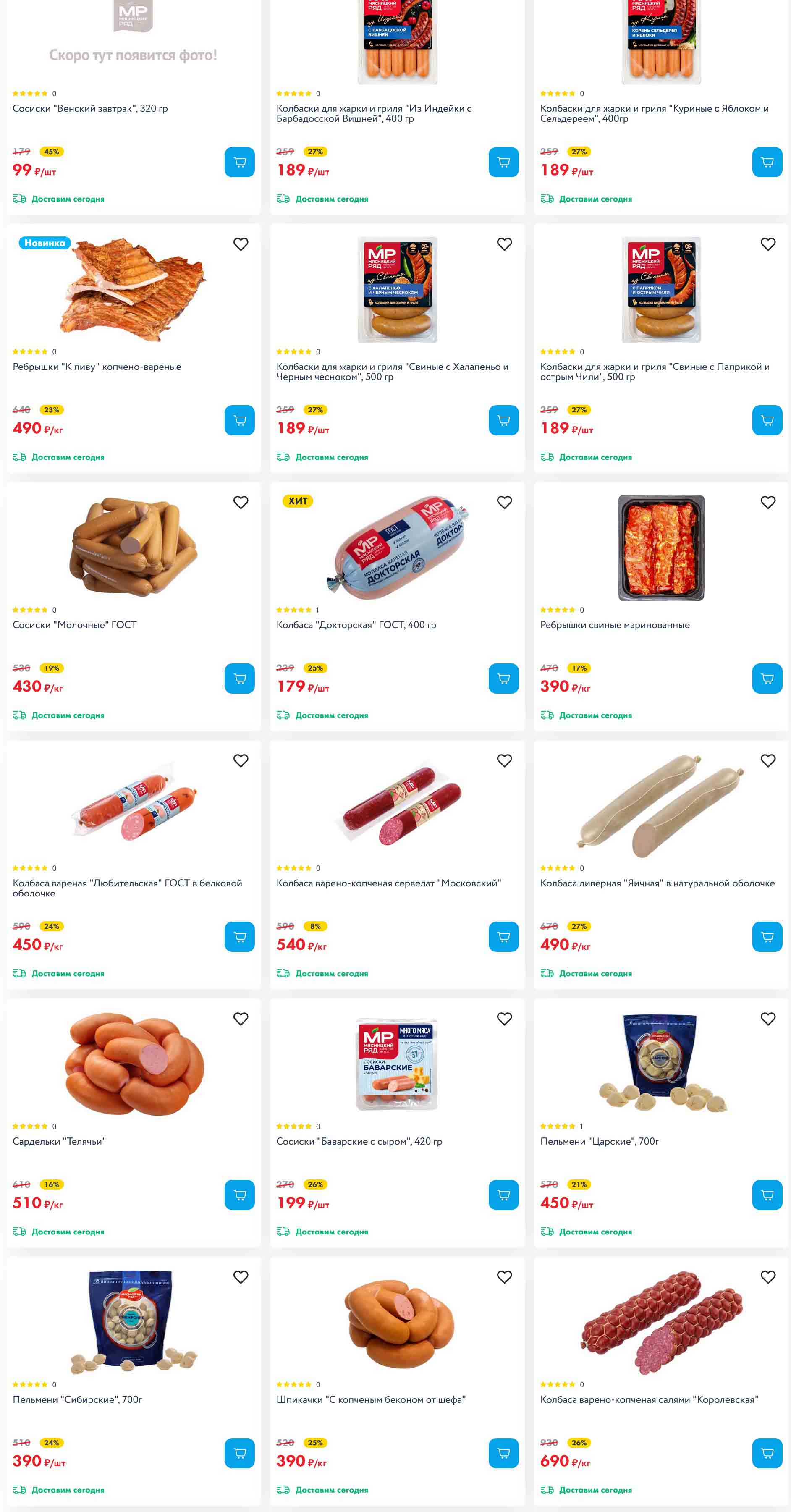
Task: Add Ребрышки "К пиву" to cart
Action: pyautogui.click(x=239, y=420)
